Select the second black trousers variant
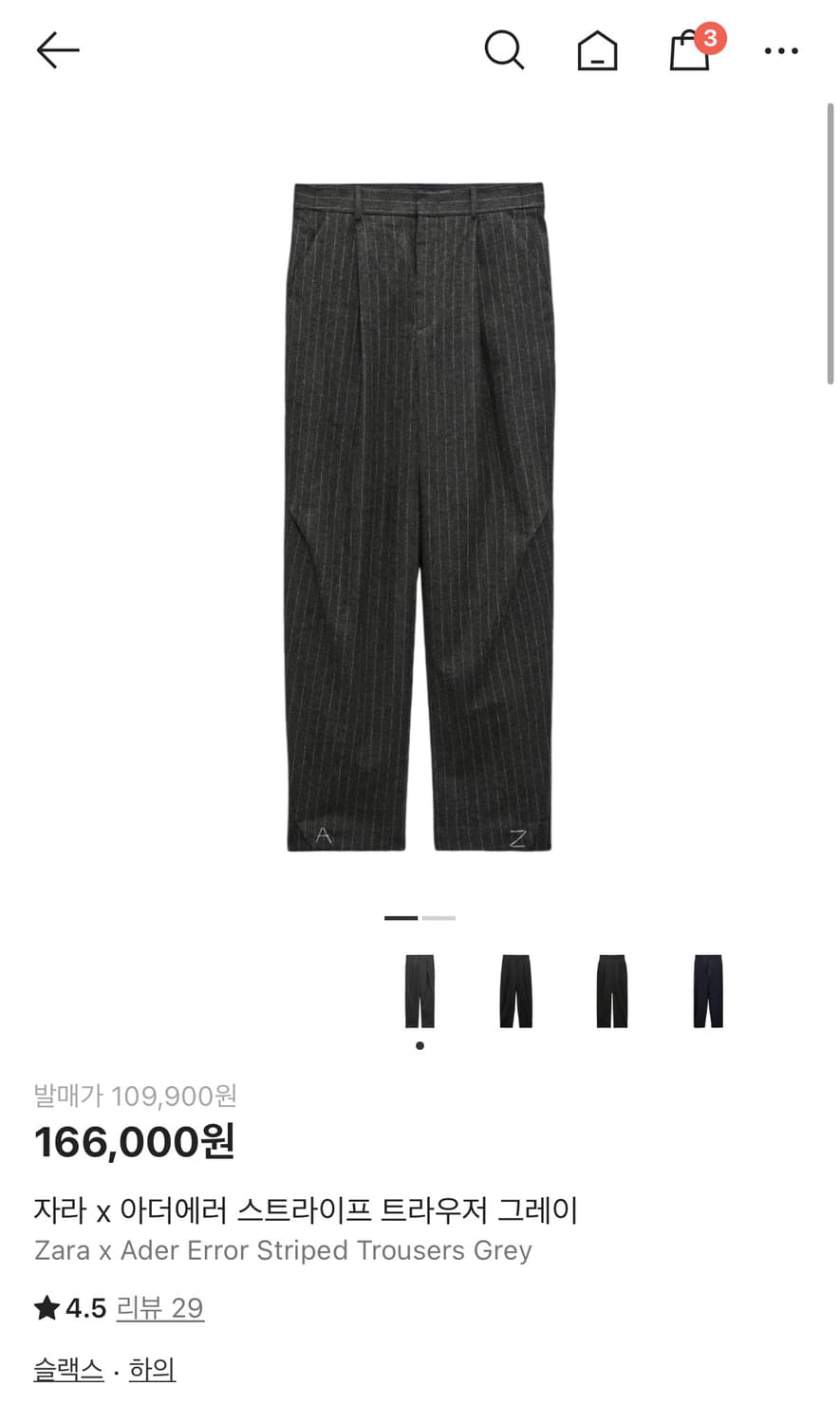This screenshot has height=1424, width=840. [x=514, y=991]
